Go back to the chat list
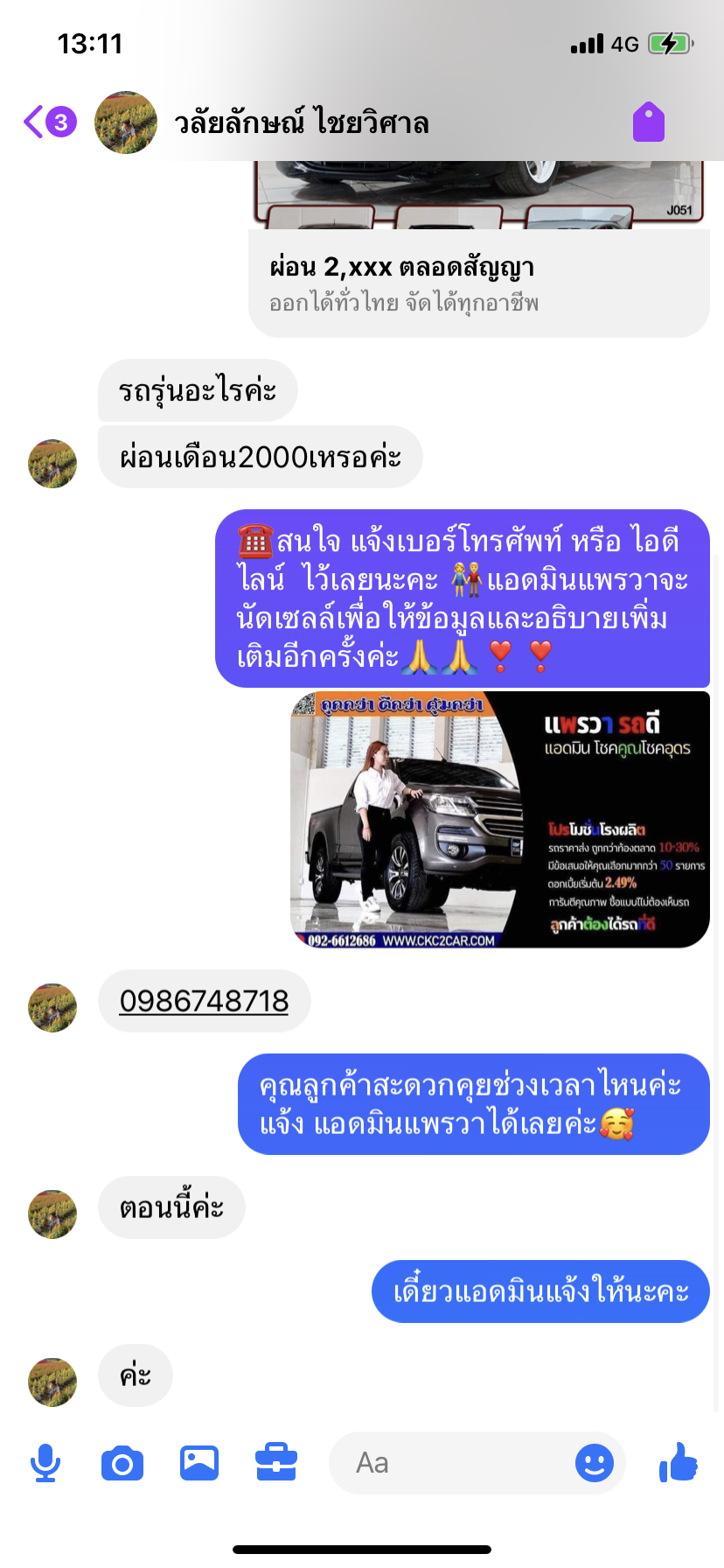 tap(50, 122)
